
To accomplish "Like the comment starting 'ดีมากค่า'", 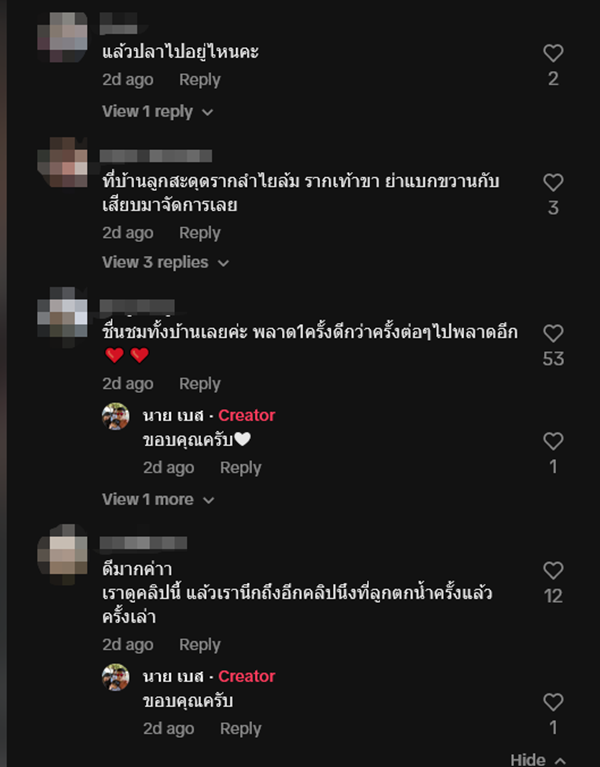I will click(x=553, y=571).
